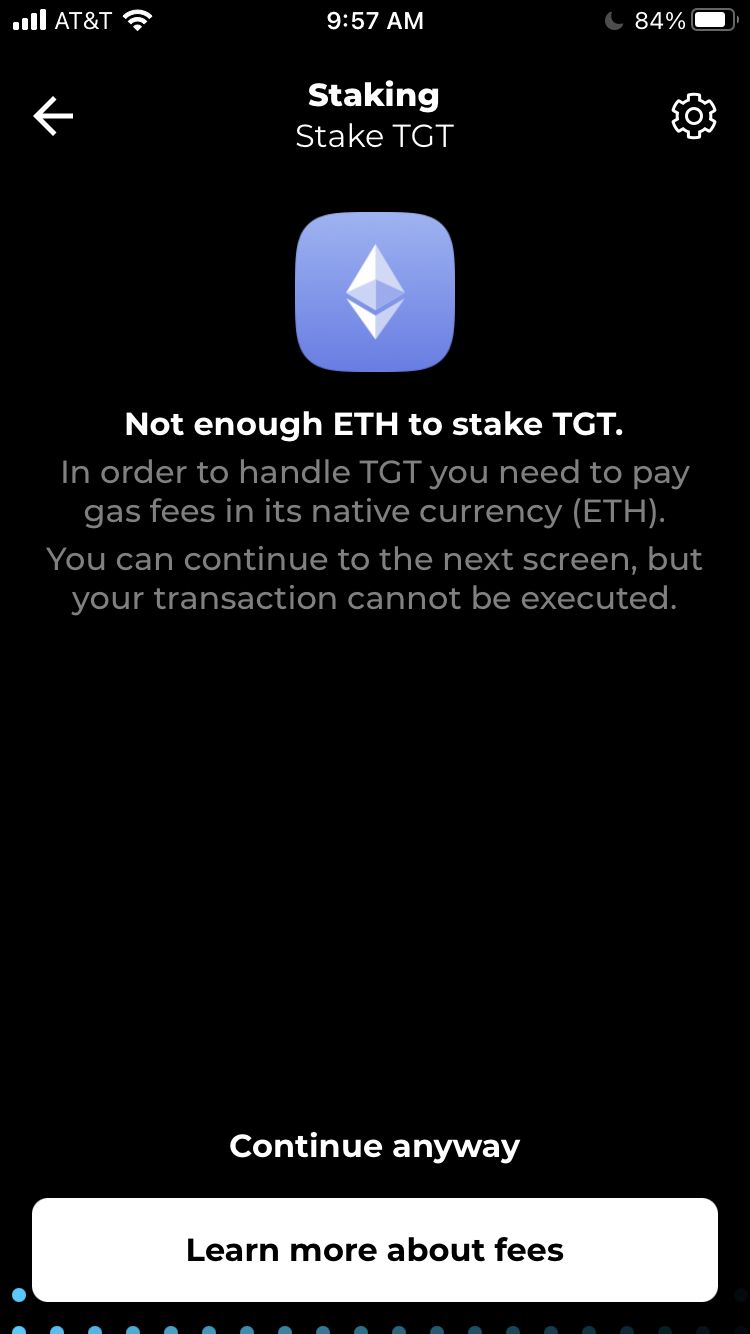Go back using the arrow icon
Image resolution: width=750 pixels, height=1334 pixels.
point(53,116)
